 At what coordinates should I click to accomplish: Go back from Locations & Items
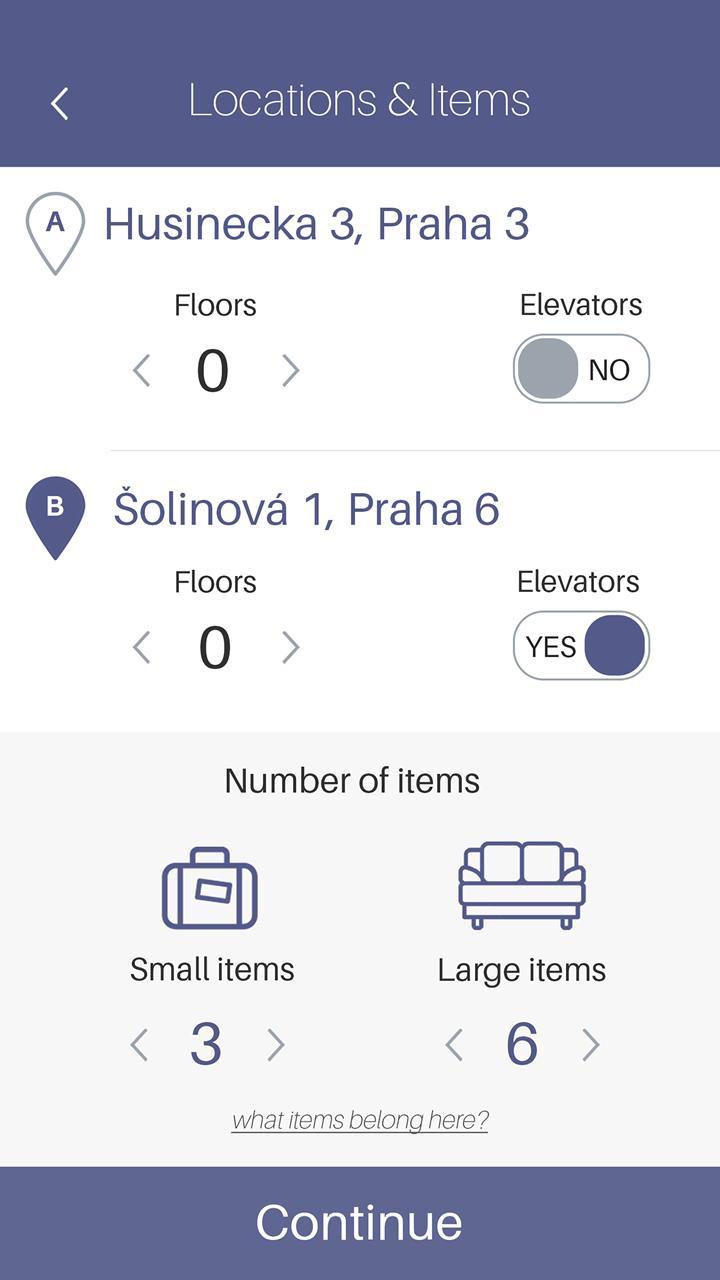[60, 103]
